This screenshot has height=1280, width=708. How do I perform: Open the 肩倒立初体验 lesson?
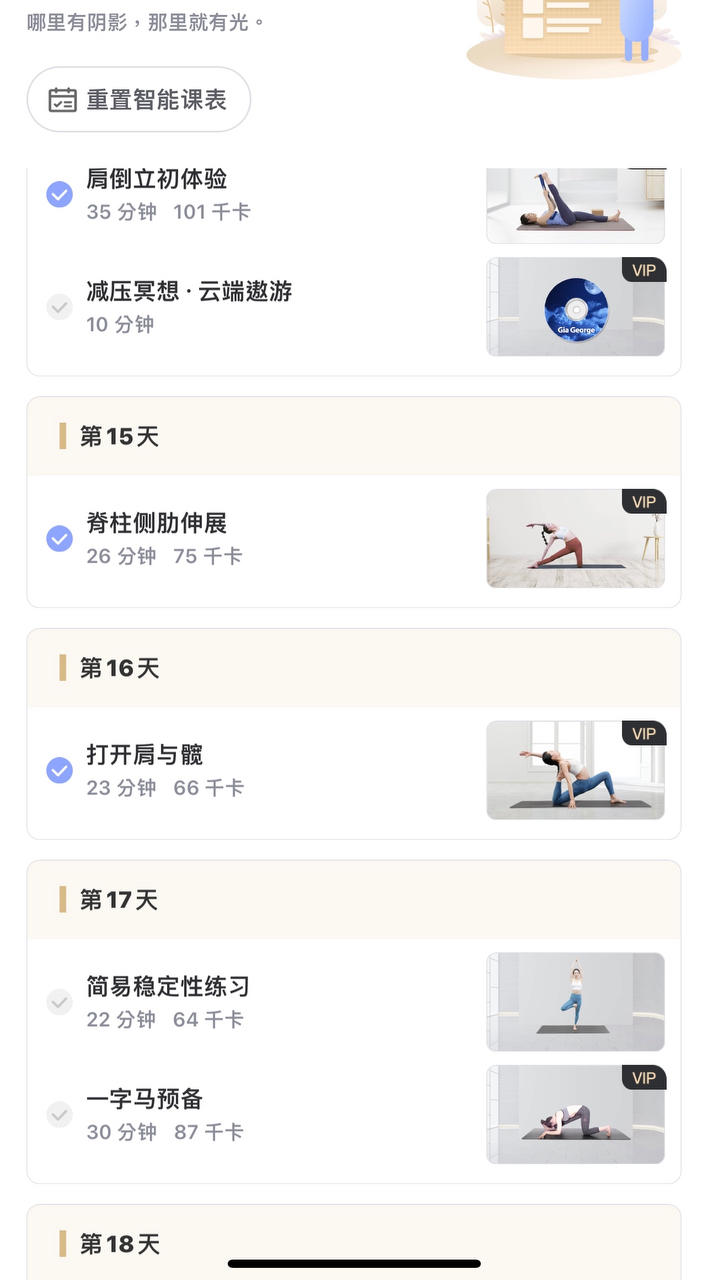coord(157,180)
